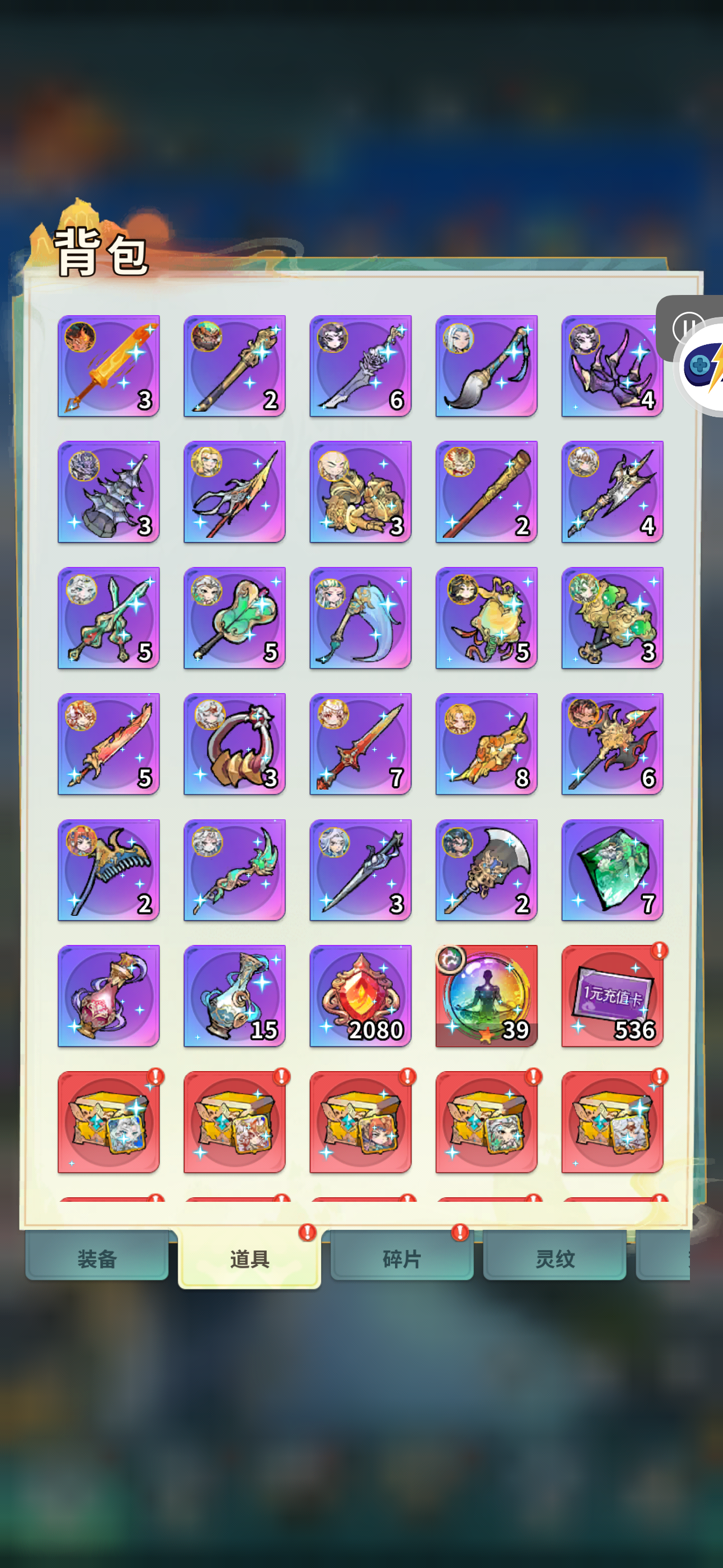Select the red gem item with 2080
This screenshot has height=1568, width=723.
(360, 996)
